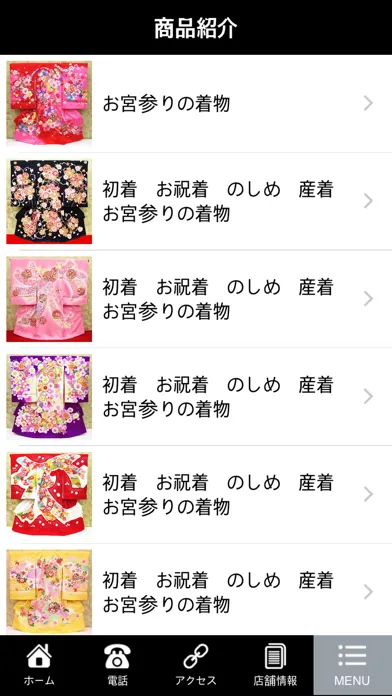Screen dimensions: 392x696
Task: Tap the MENU tab
Action: [352, 665]
